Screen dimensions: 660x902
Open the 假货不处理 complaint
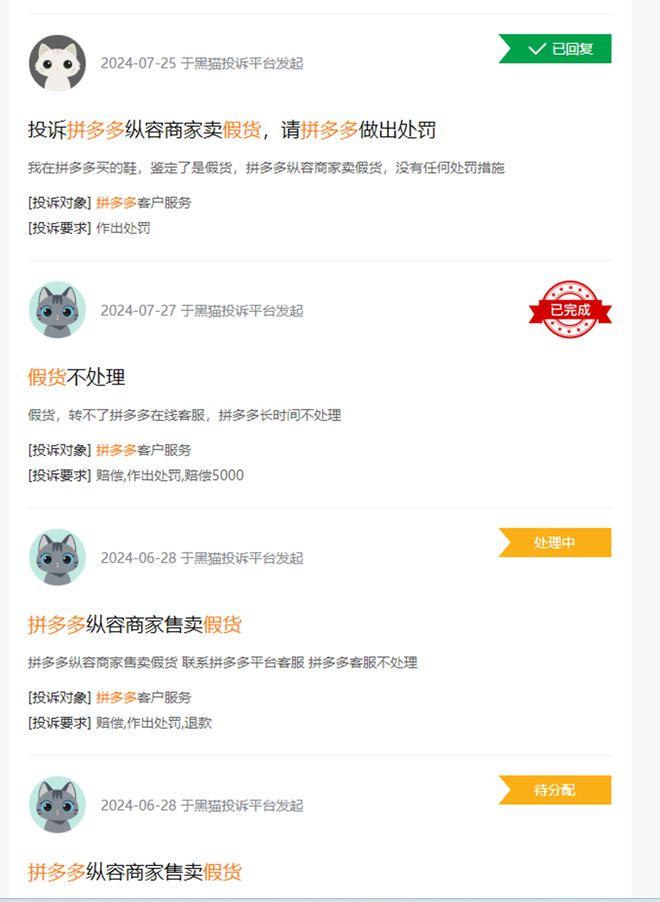click(x=76, y=377)
